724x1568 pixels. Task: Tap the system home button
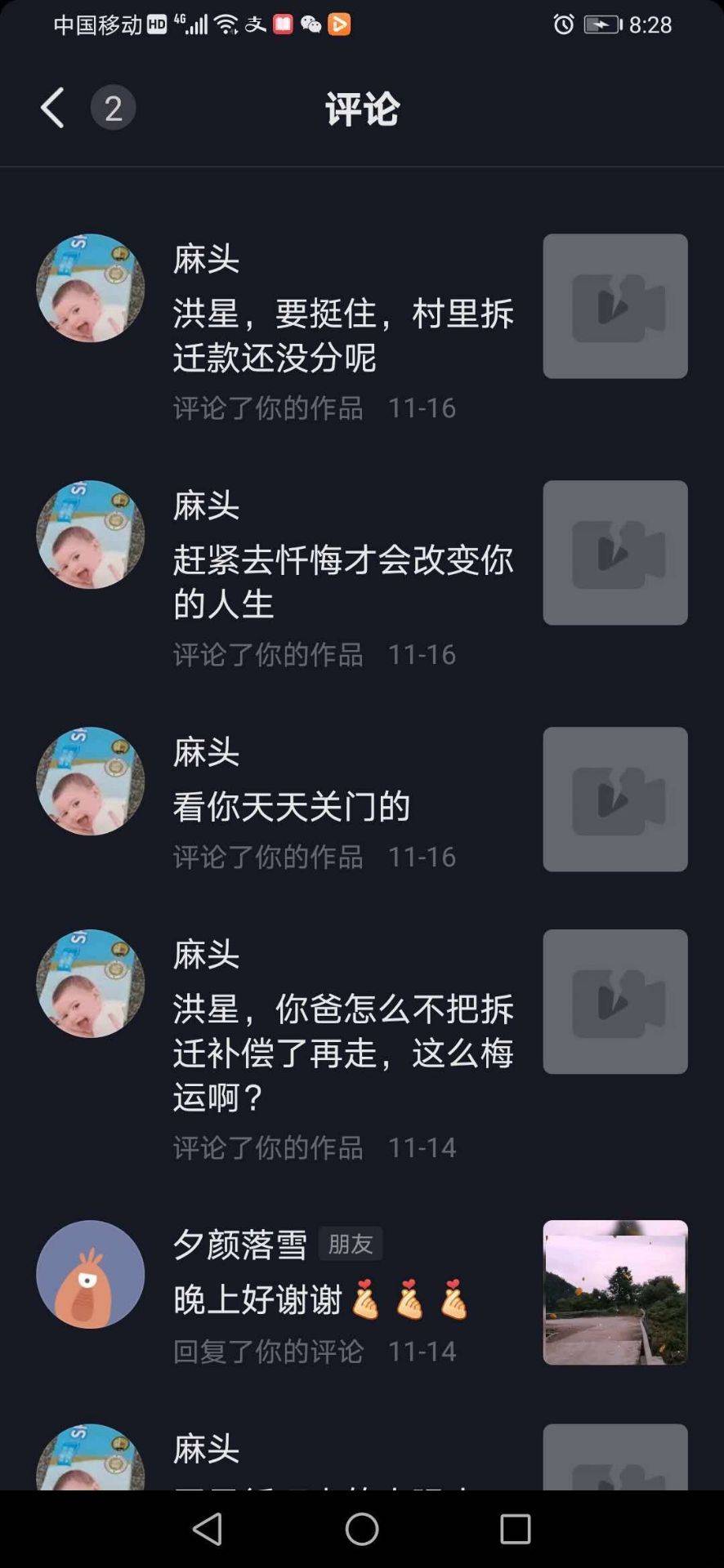pyautogui.click(x=362, y=1529)
